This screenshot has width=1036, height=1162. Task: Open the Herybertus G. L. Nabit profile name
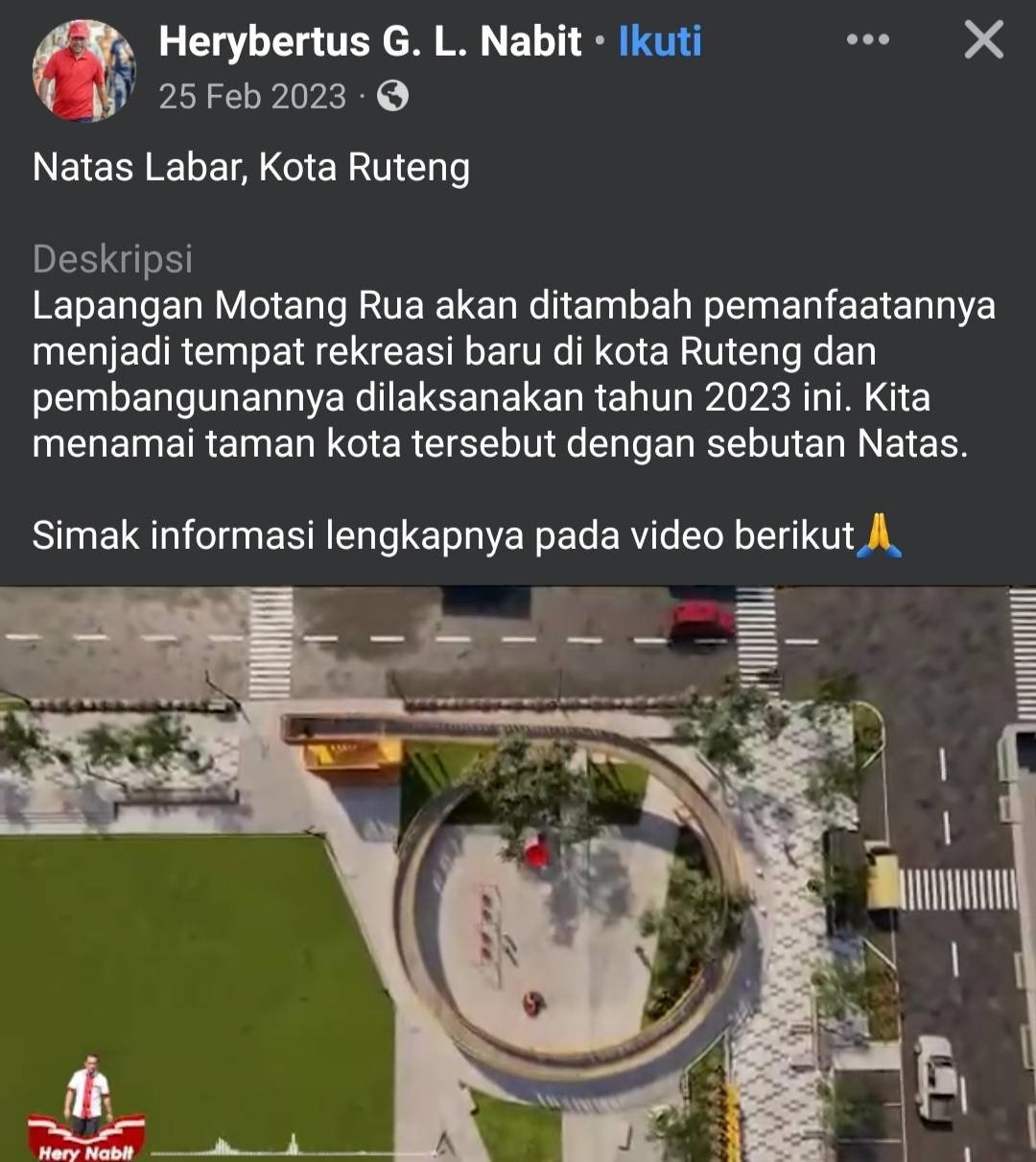(369, 41)
